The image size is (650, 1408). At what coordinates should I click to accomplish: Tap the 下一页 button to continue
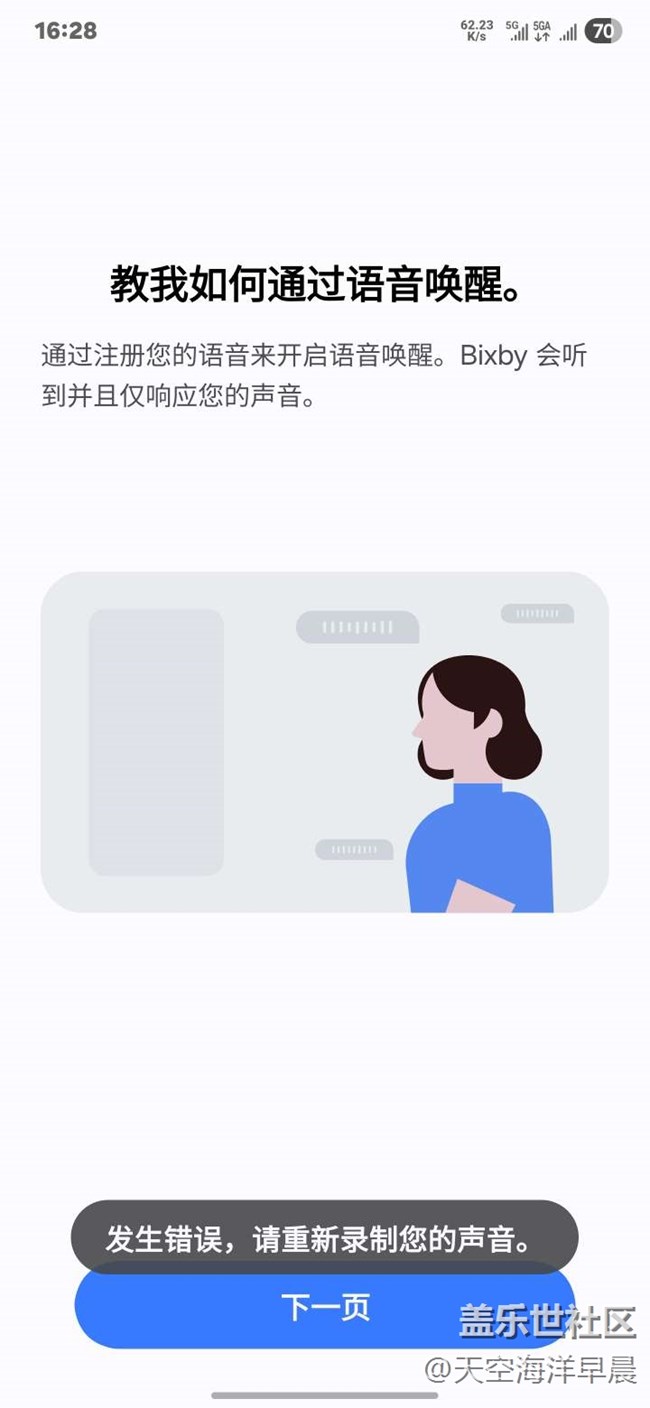click(325, 1308)
